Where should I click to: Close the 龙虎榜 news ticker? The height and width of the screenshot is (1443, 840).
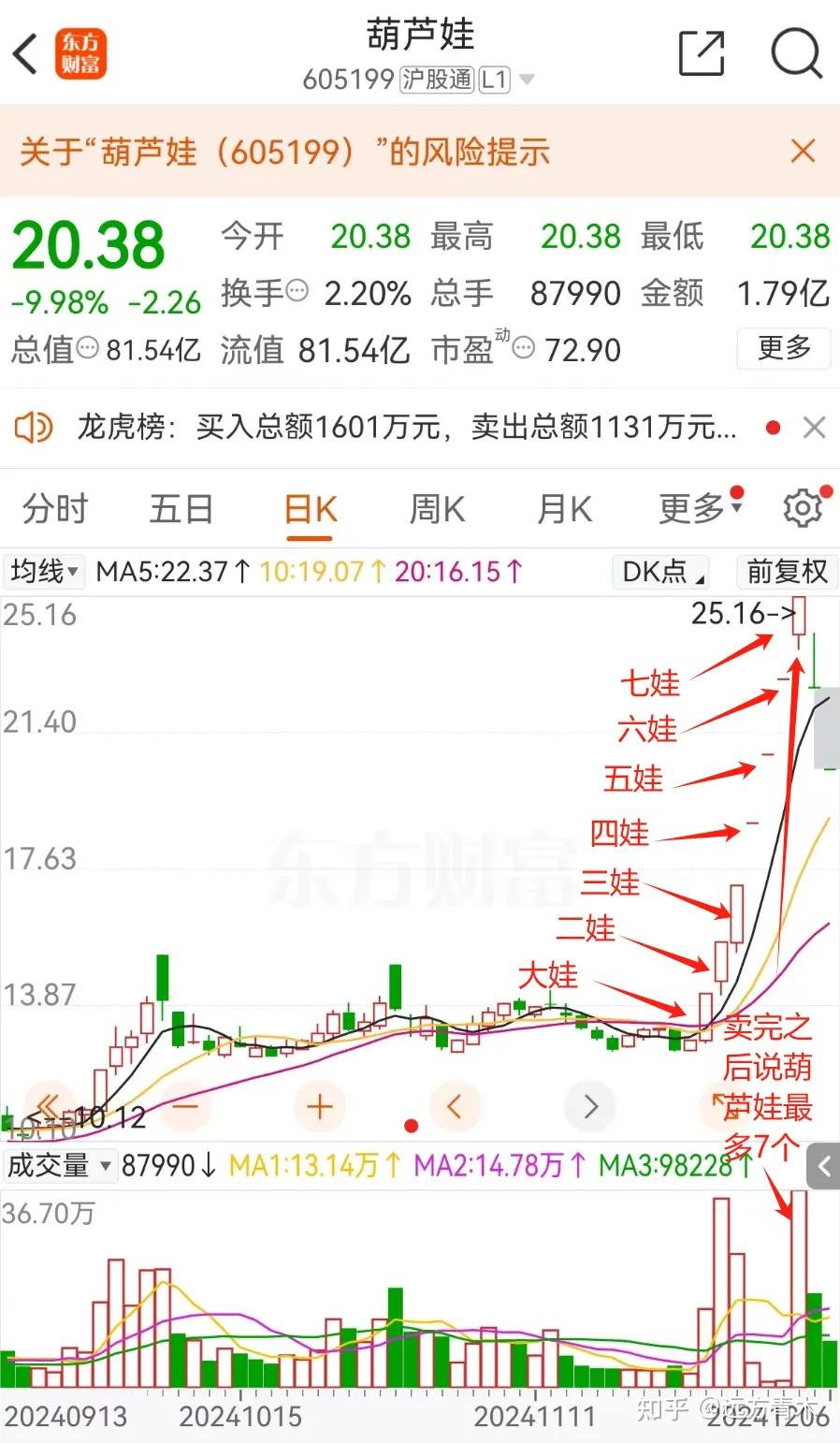click(815, 428)
